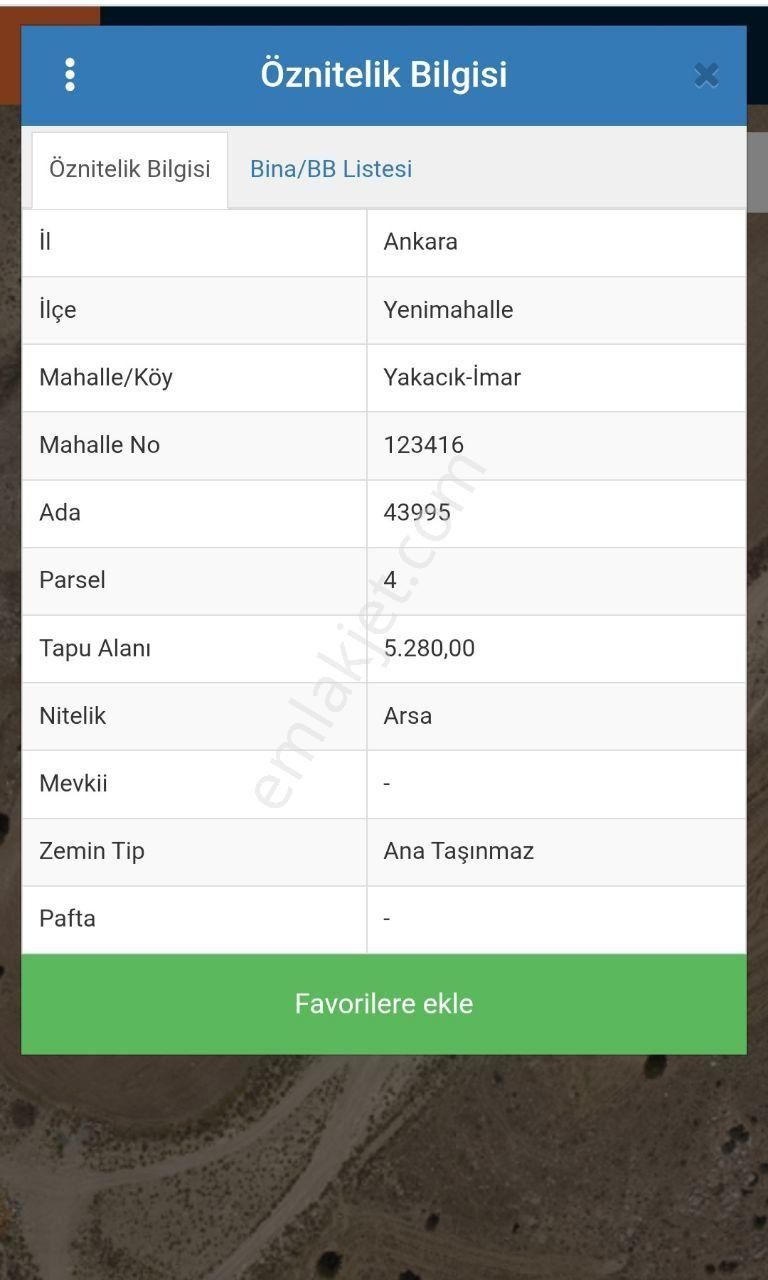Click the blue dialog header bar

(384, 74)
